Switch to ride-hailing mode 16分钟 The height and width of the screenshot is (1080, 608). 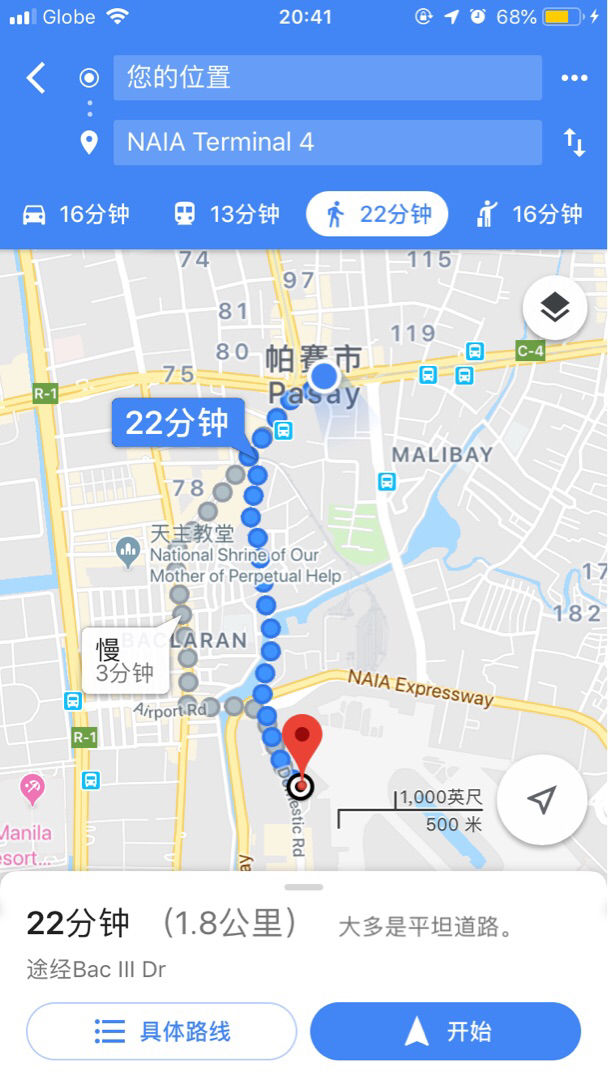(x=529, y=214)
